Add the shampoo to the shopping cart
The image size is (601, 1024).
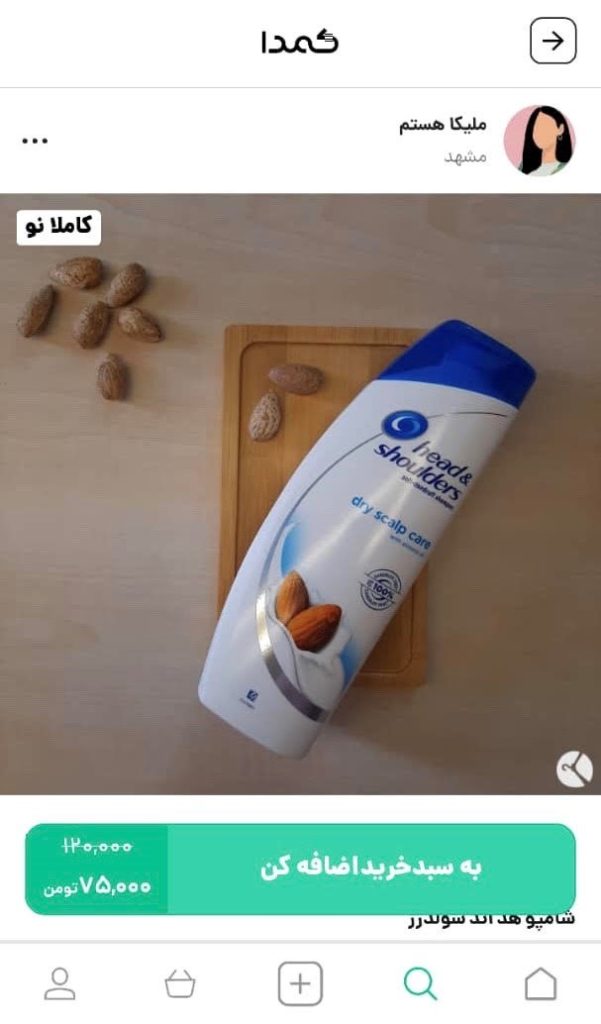coord(371,868)
